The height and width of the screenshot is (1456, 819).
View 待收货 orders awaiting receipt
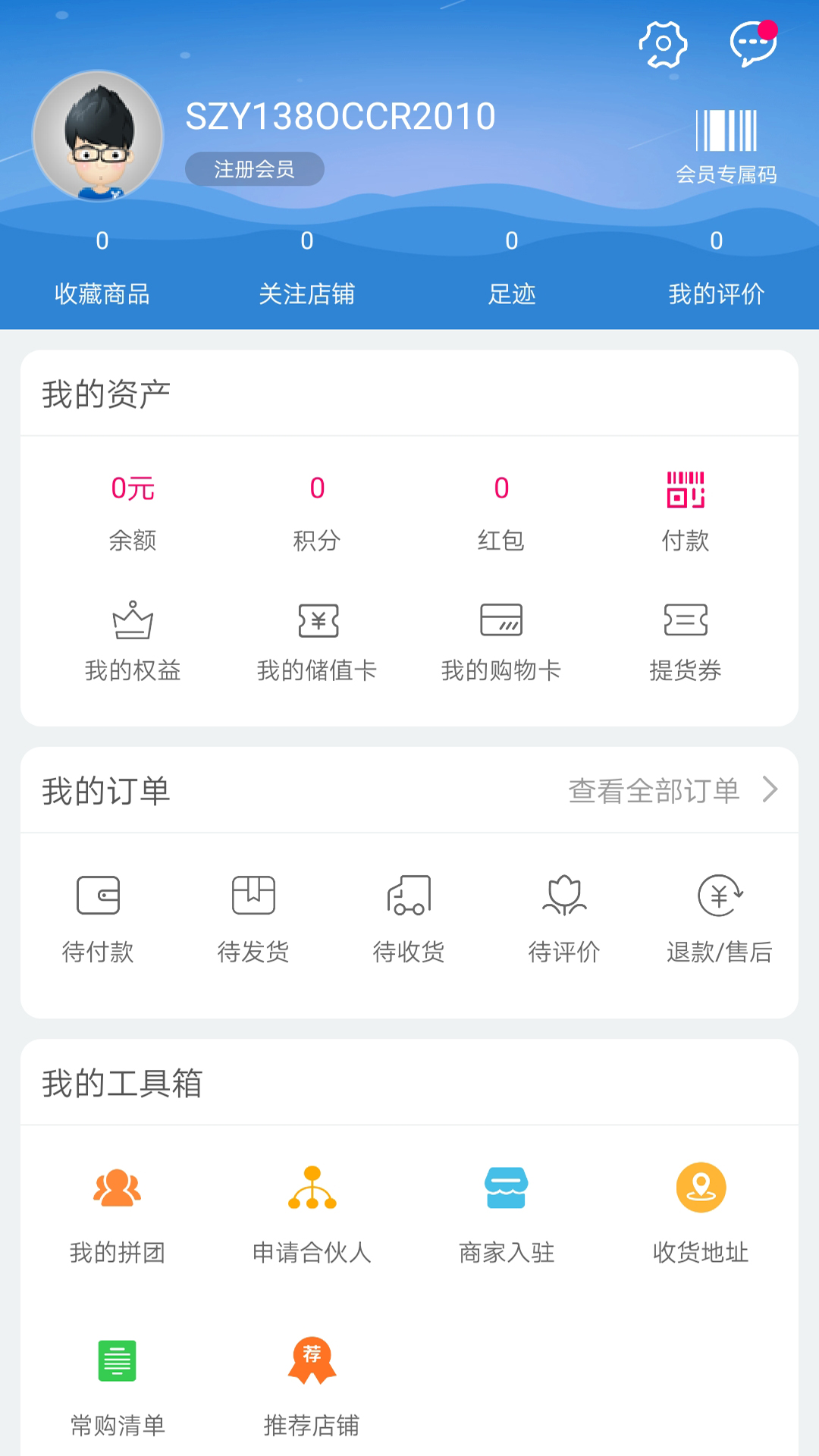click(409, 918)
